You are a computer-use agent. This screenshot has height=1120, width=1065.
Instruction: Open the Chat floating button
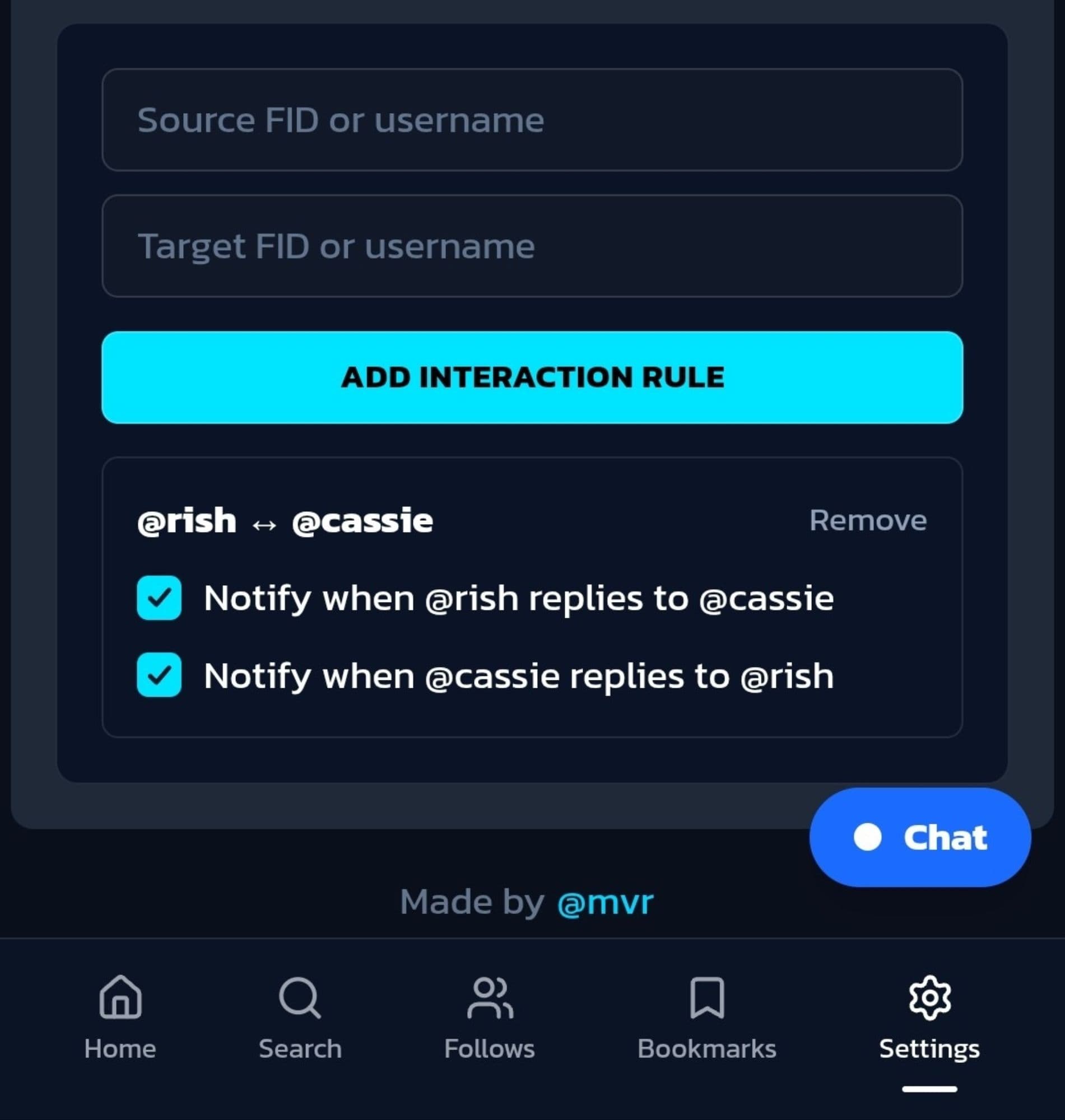point(920,837)
